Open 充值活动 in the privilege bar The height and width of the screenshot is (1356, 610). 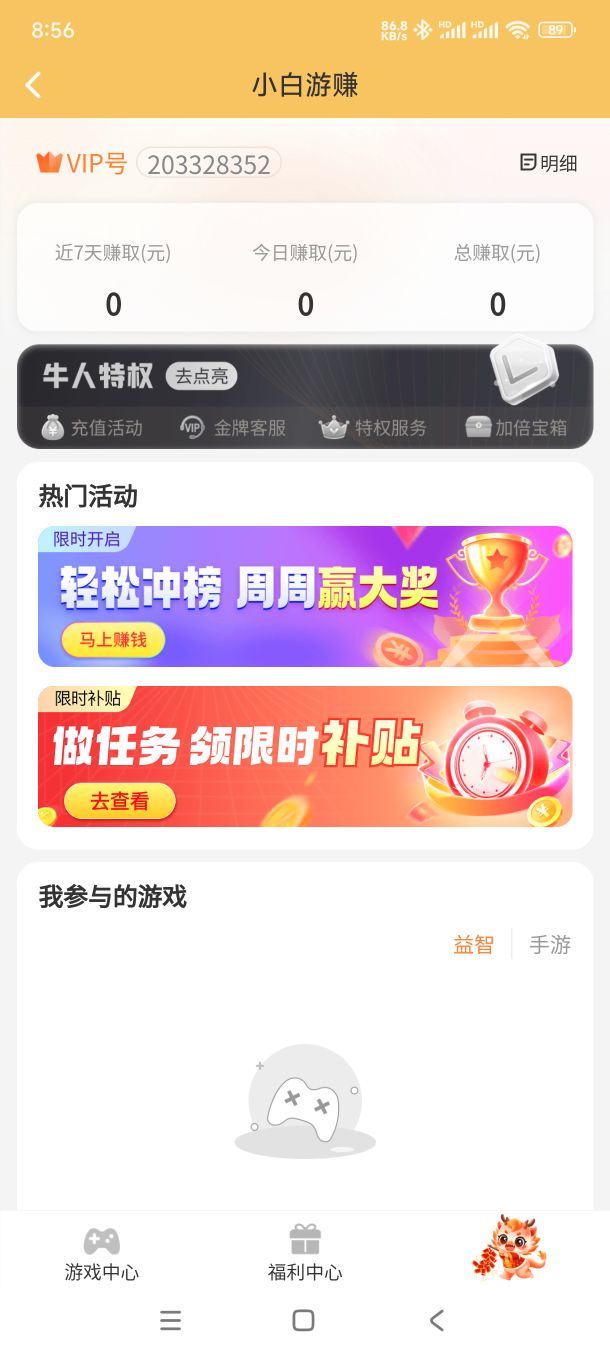[x=92, y=428]
